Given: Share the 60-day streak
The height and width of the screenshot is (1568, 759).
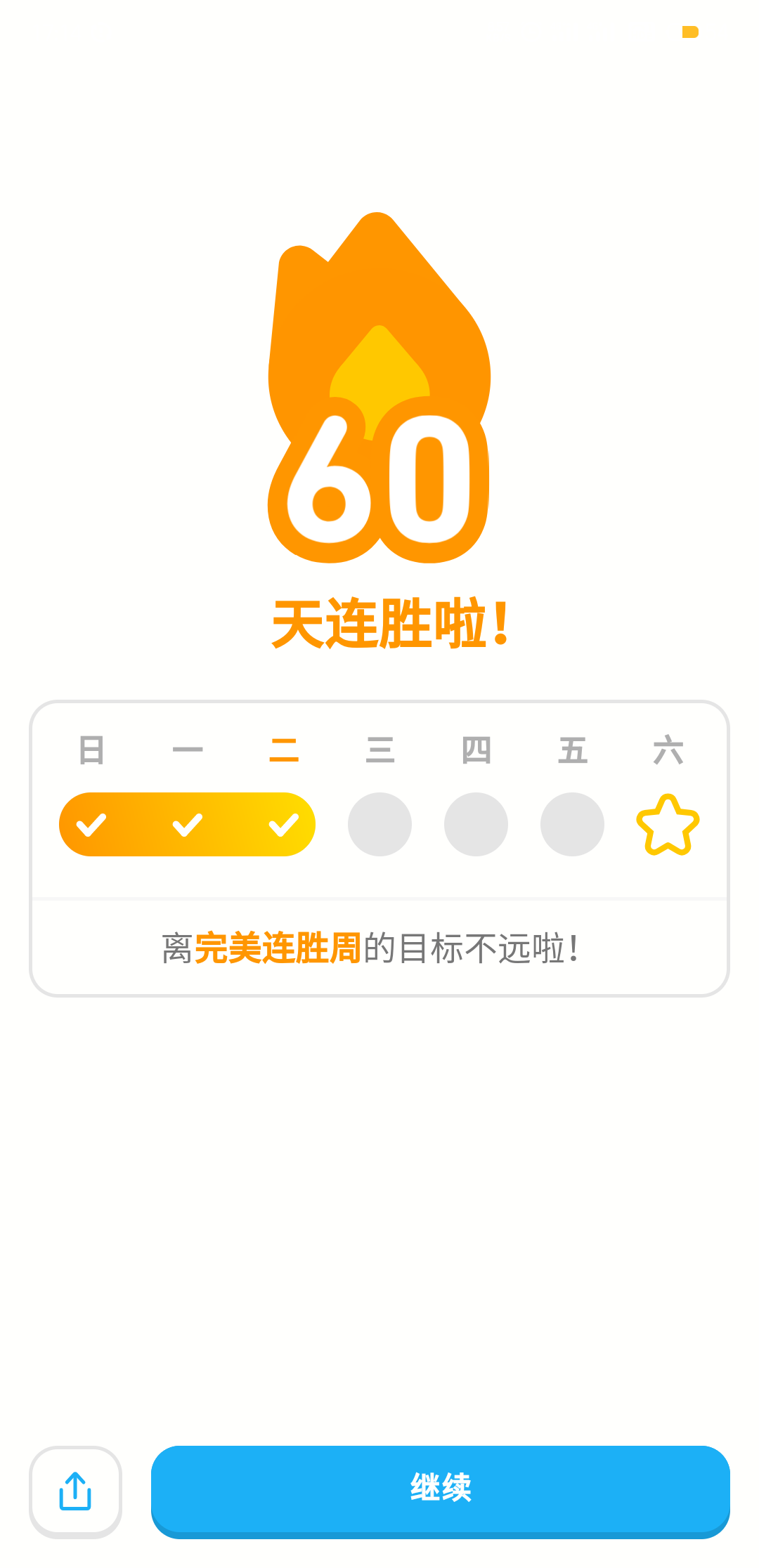Looking at the screenshot, I should [x=75, y=1491].
